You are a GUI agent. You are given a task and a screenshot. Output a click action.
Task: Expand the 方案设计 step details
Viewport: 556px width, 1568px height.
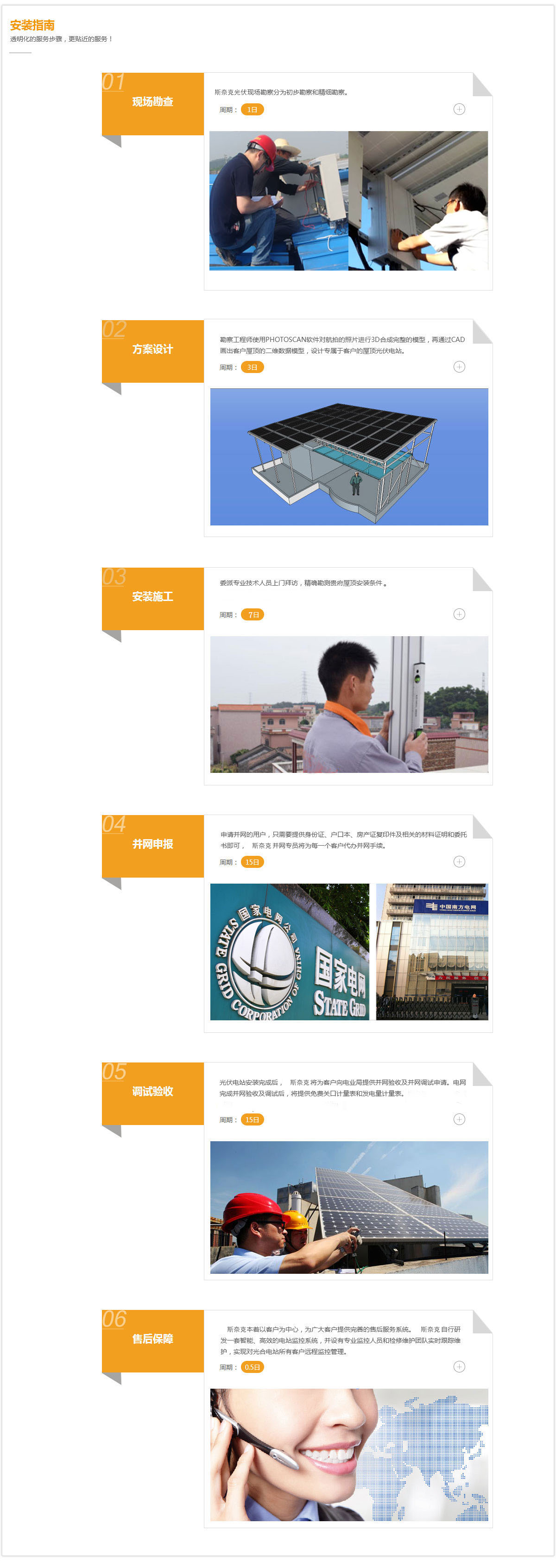(459, 367)
